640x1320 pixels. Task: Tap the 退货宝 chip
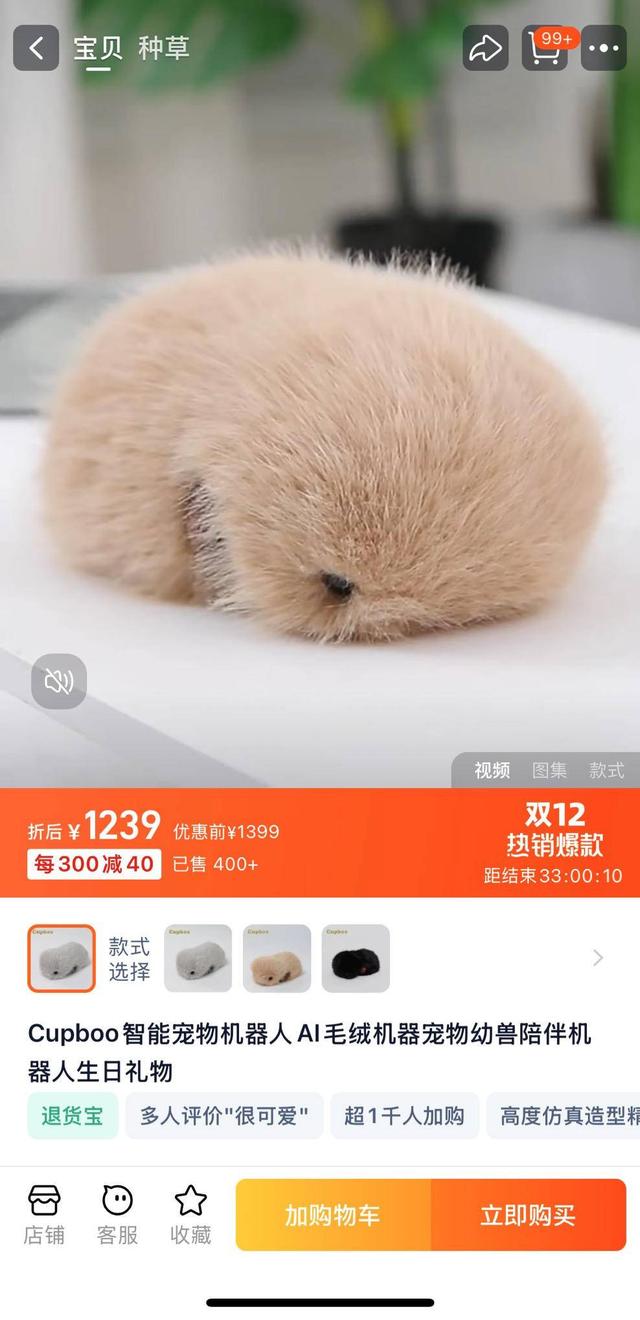click(x=72, y=1116)
